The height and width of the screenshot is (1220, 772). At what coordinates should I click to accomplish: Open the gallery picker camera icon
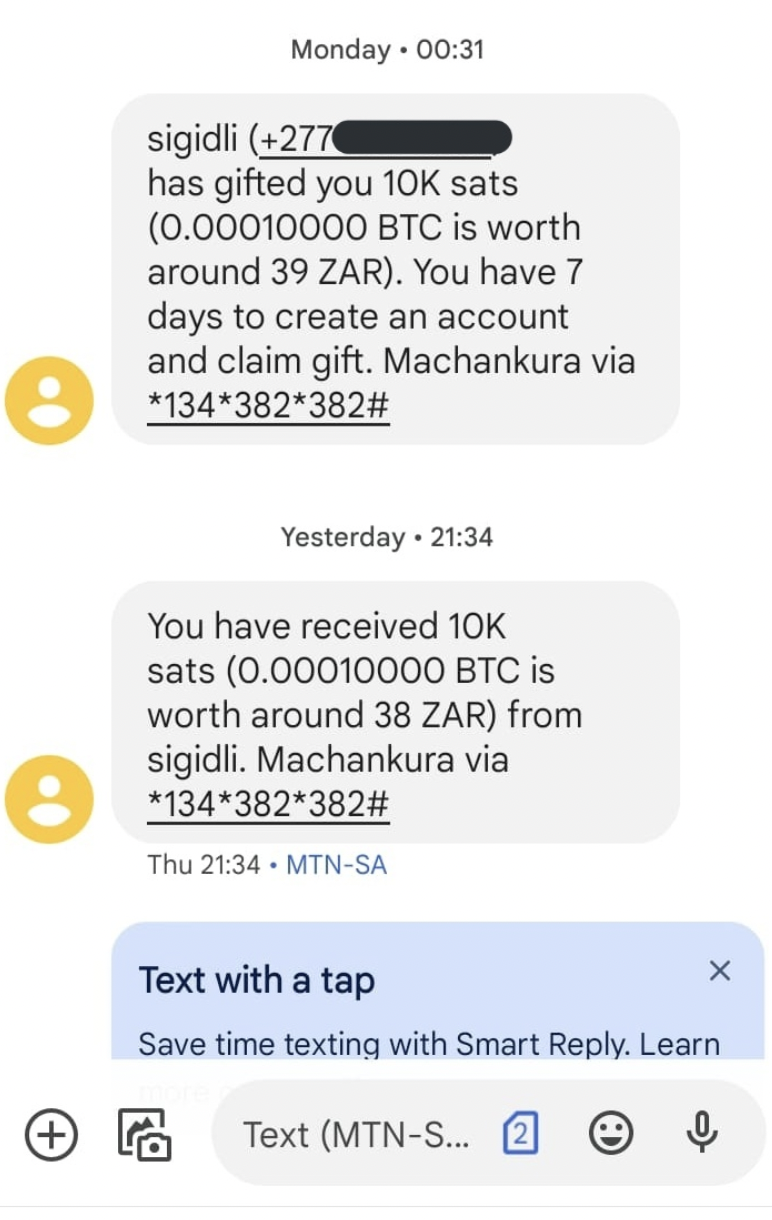[x=145, y=1134]
